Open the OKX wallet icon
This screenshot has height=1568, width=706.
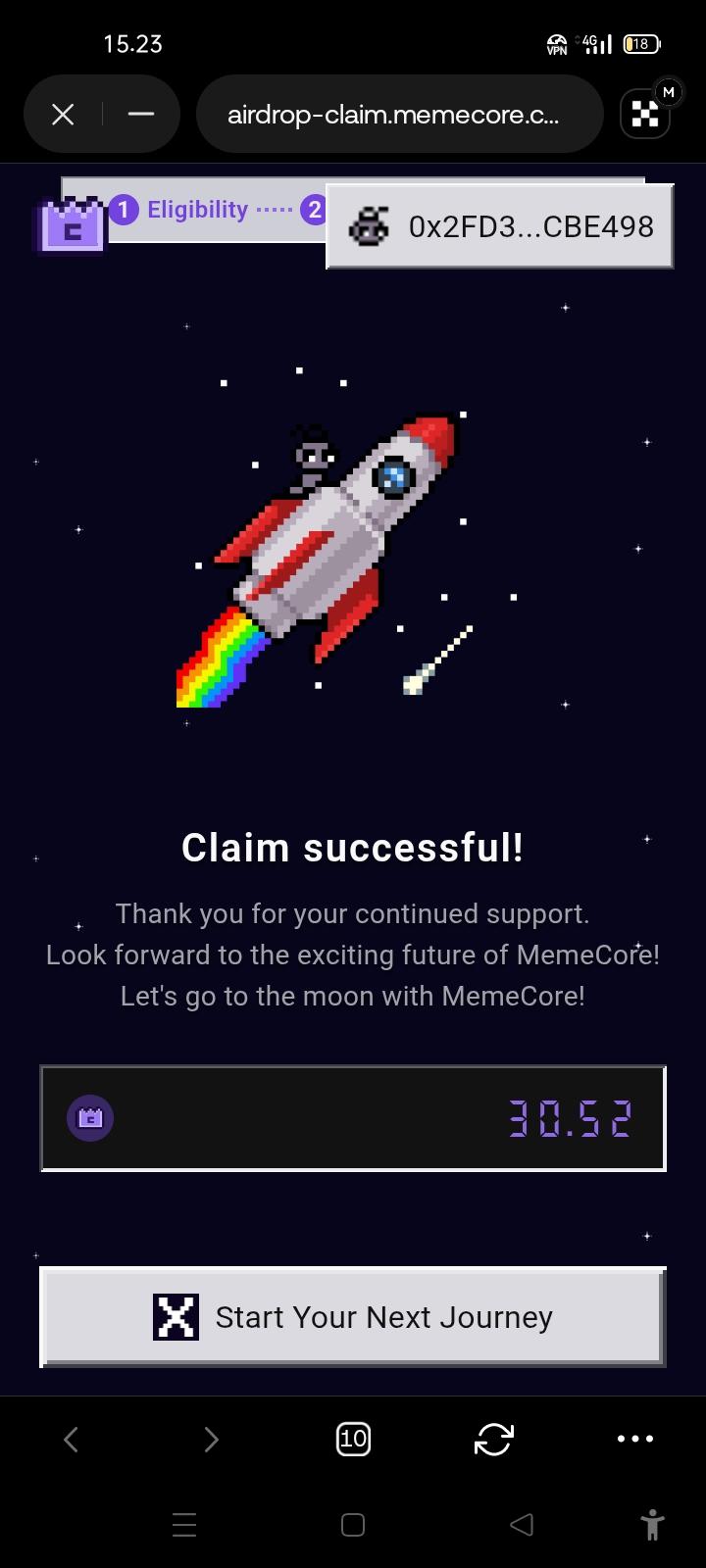(x=645, y=116)
